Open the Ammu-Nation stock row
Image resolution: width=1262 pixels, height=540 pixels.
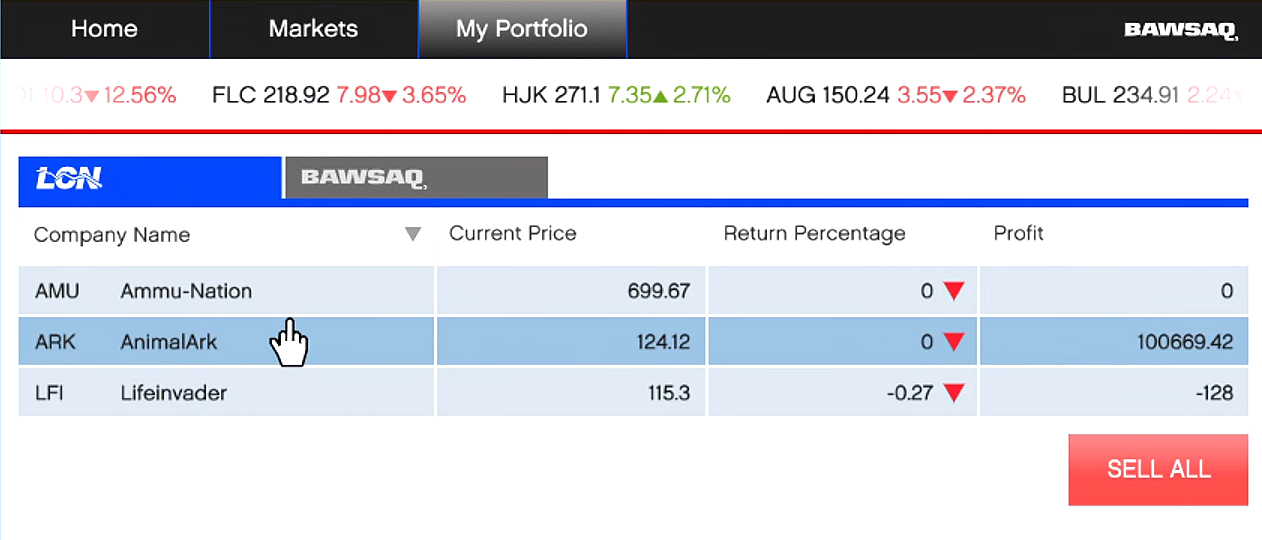(186, 291)
